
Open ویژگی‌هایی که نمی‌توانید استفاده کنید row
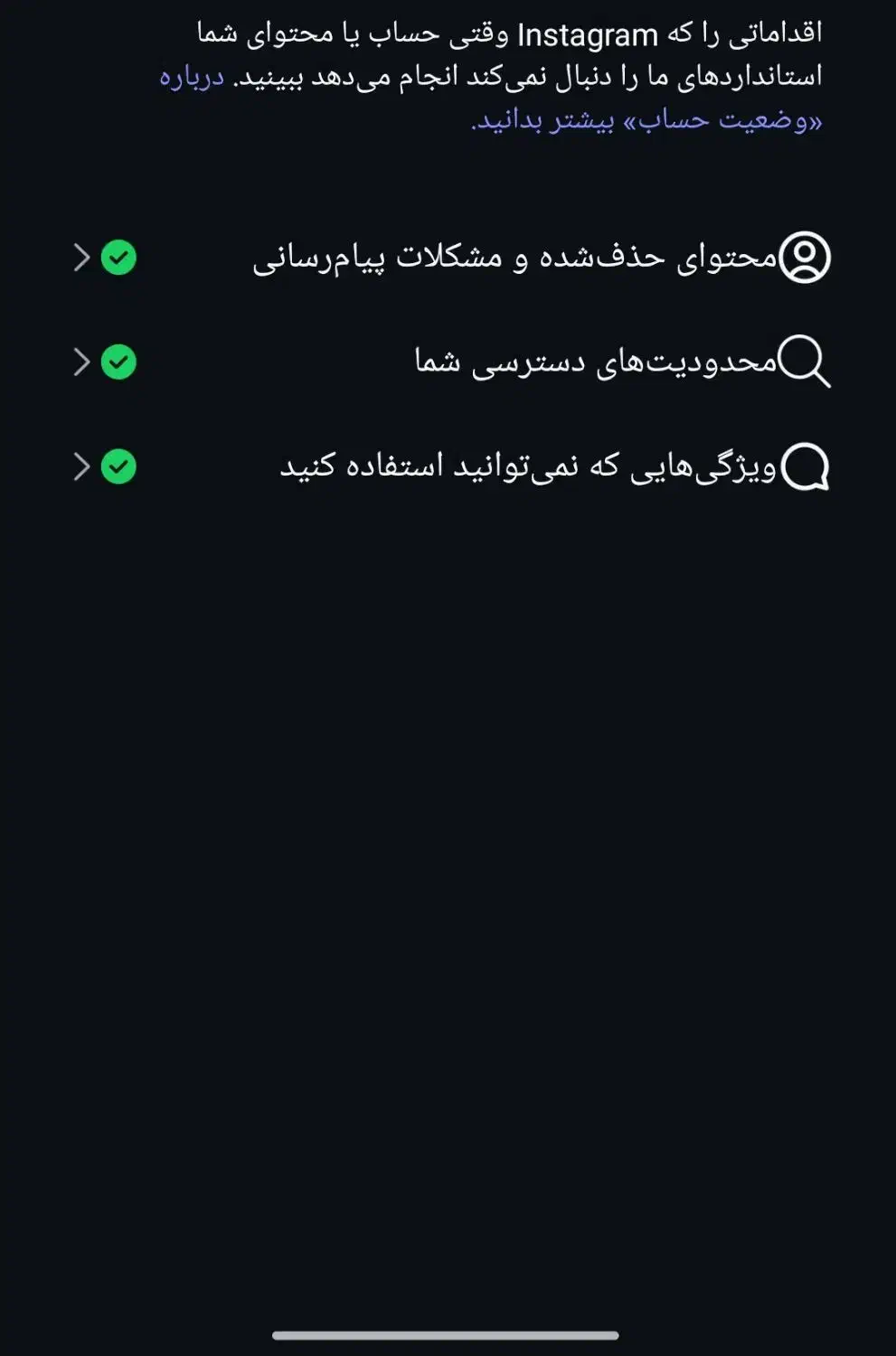click(x=451, y=466)
